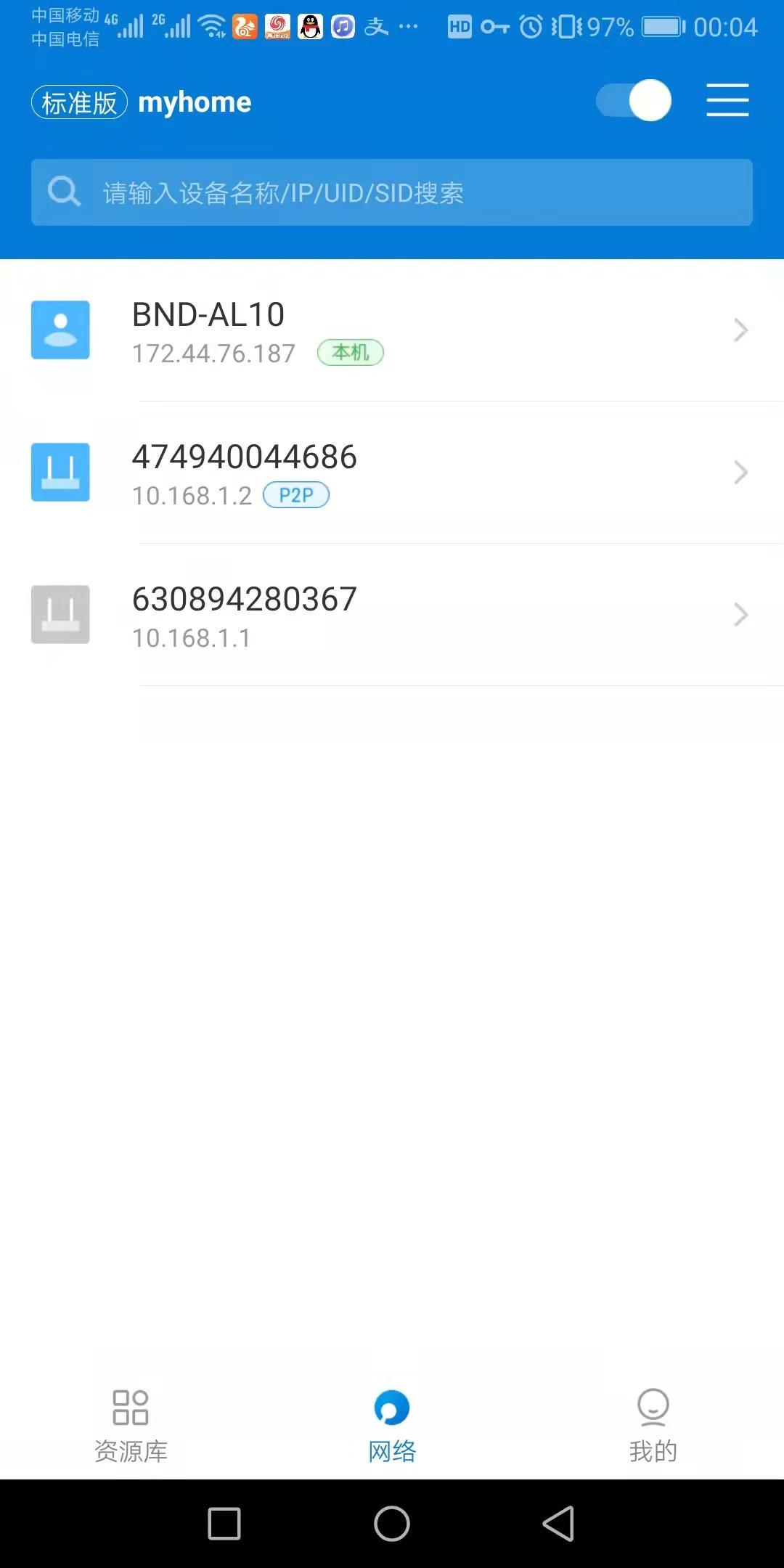Open device 630894280367
784x1568 pixels.
[x=392, y=616]
